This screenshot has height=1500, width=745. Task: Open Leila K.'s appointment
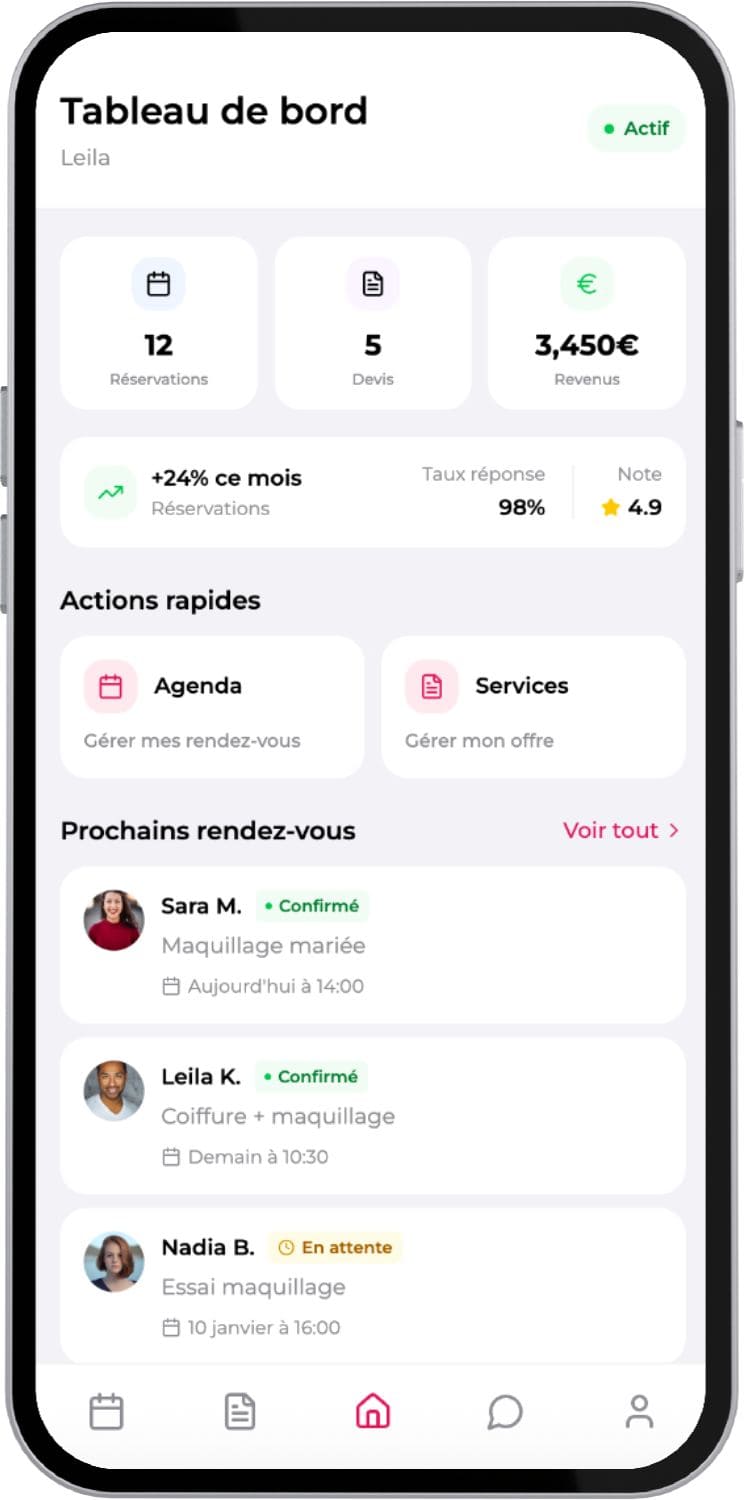pyautogui.click(x=372, y=1115)
